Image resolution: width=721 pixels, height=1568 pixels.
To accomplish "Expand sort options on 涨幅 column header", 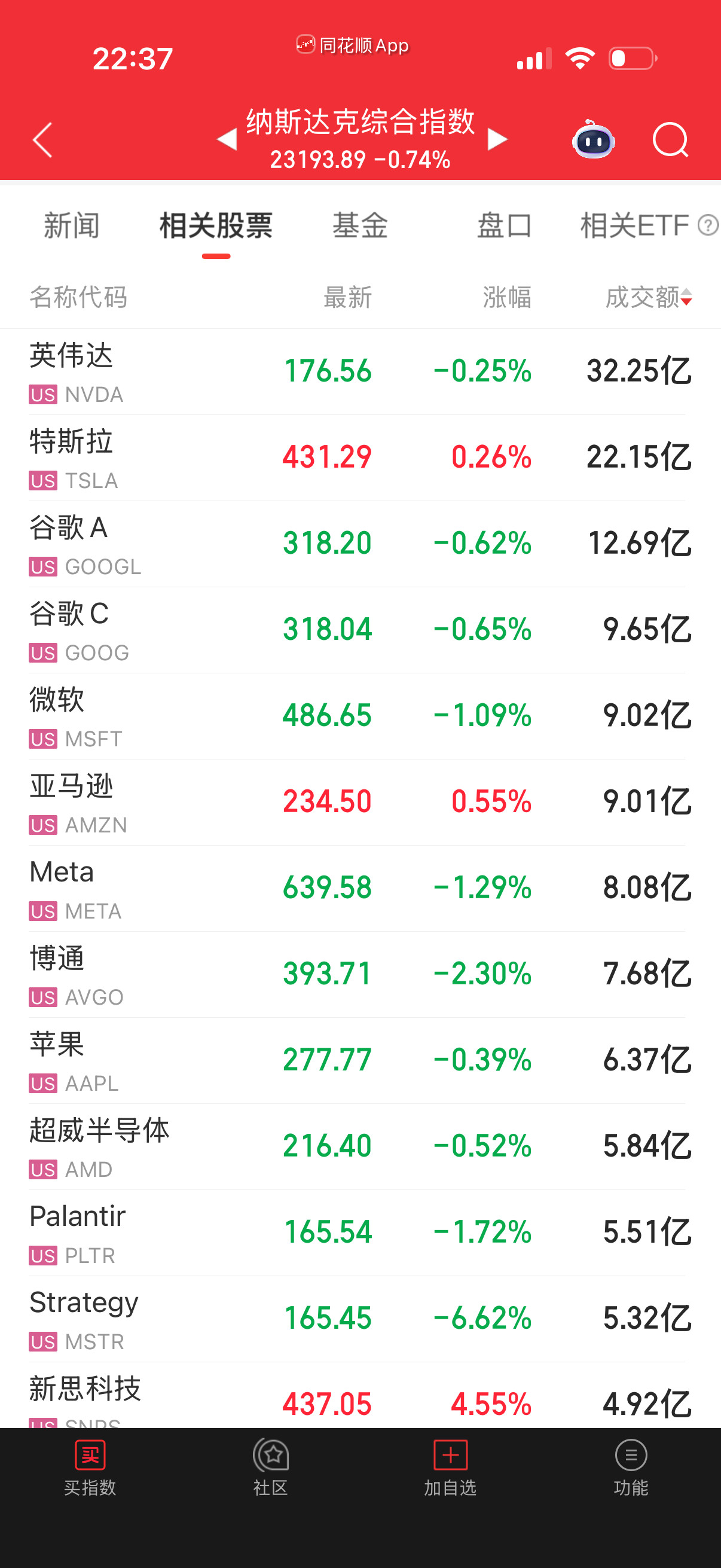I will pyautogui.click(x=504, y=298).
